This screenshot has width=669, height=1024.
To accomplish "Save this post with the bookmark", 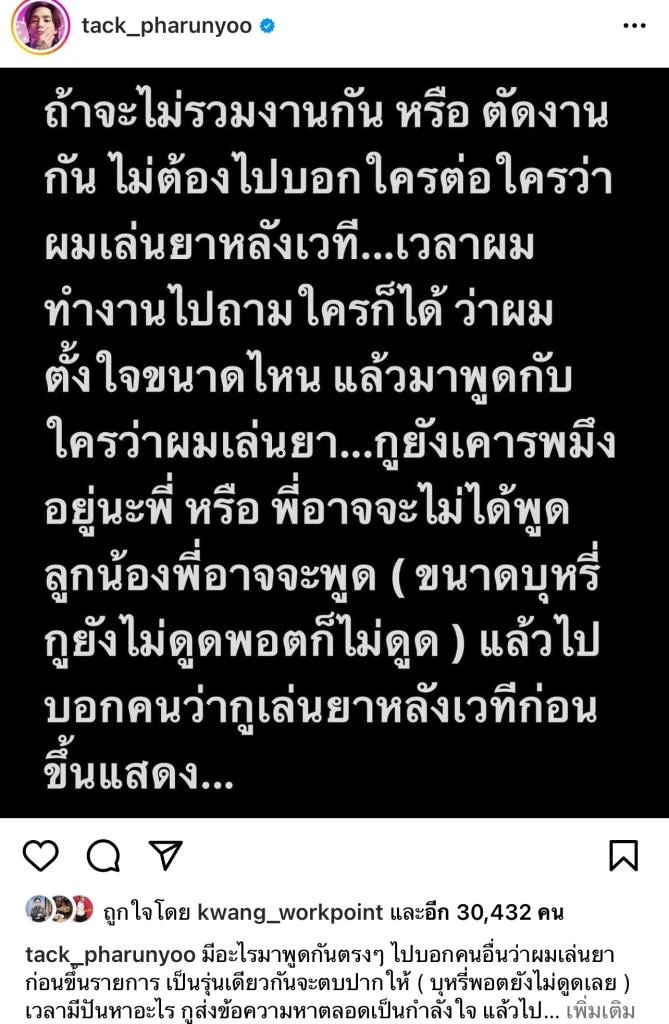I will (623, 855).
